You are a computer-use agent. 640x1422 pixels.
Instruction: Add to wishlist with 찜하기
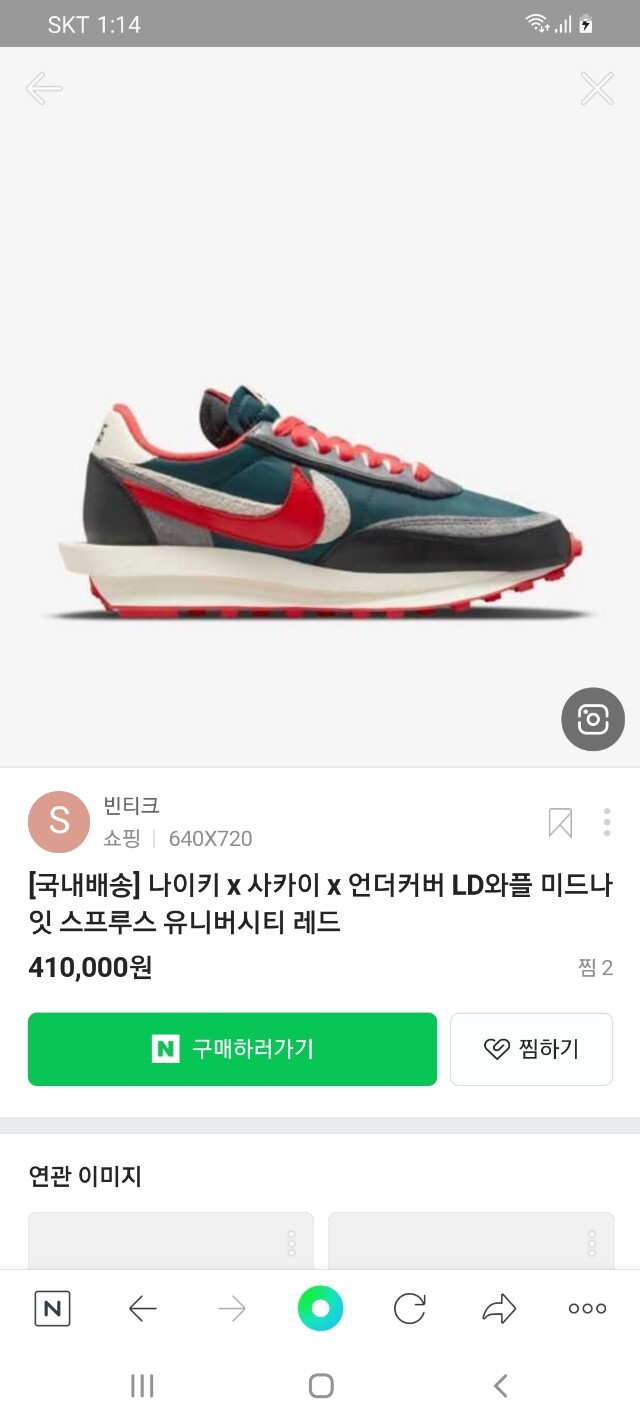(x=531, y=1049)
